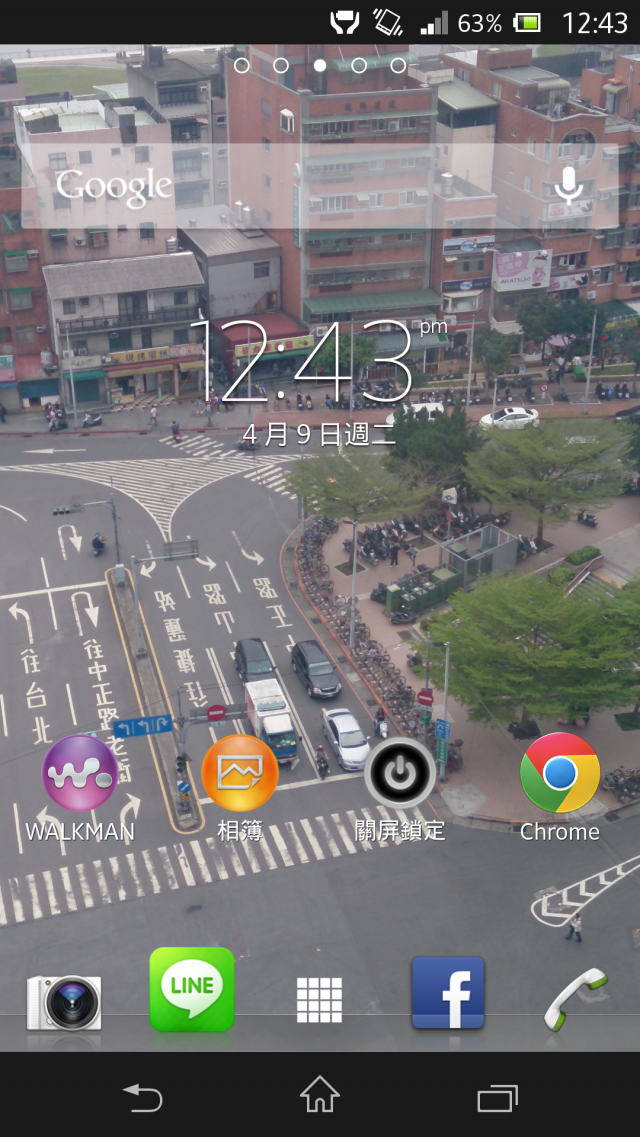This screenshot has height=1138, width=640.
Task: Open the 相簿 album app
Action: click(x=240, y=775)
